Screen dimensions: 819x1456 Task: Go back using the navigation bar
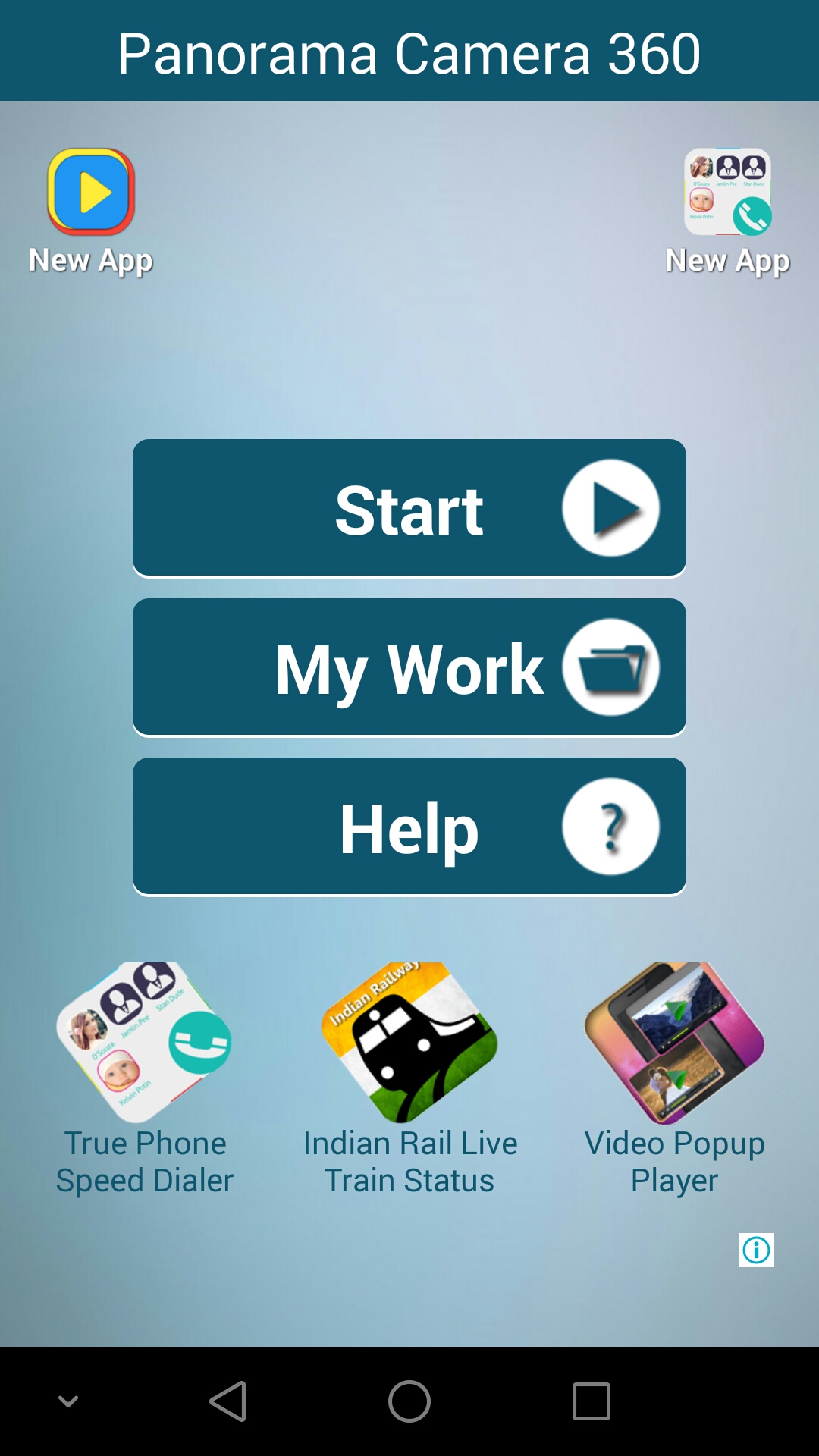click(x=227, y=1401)
